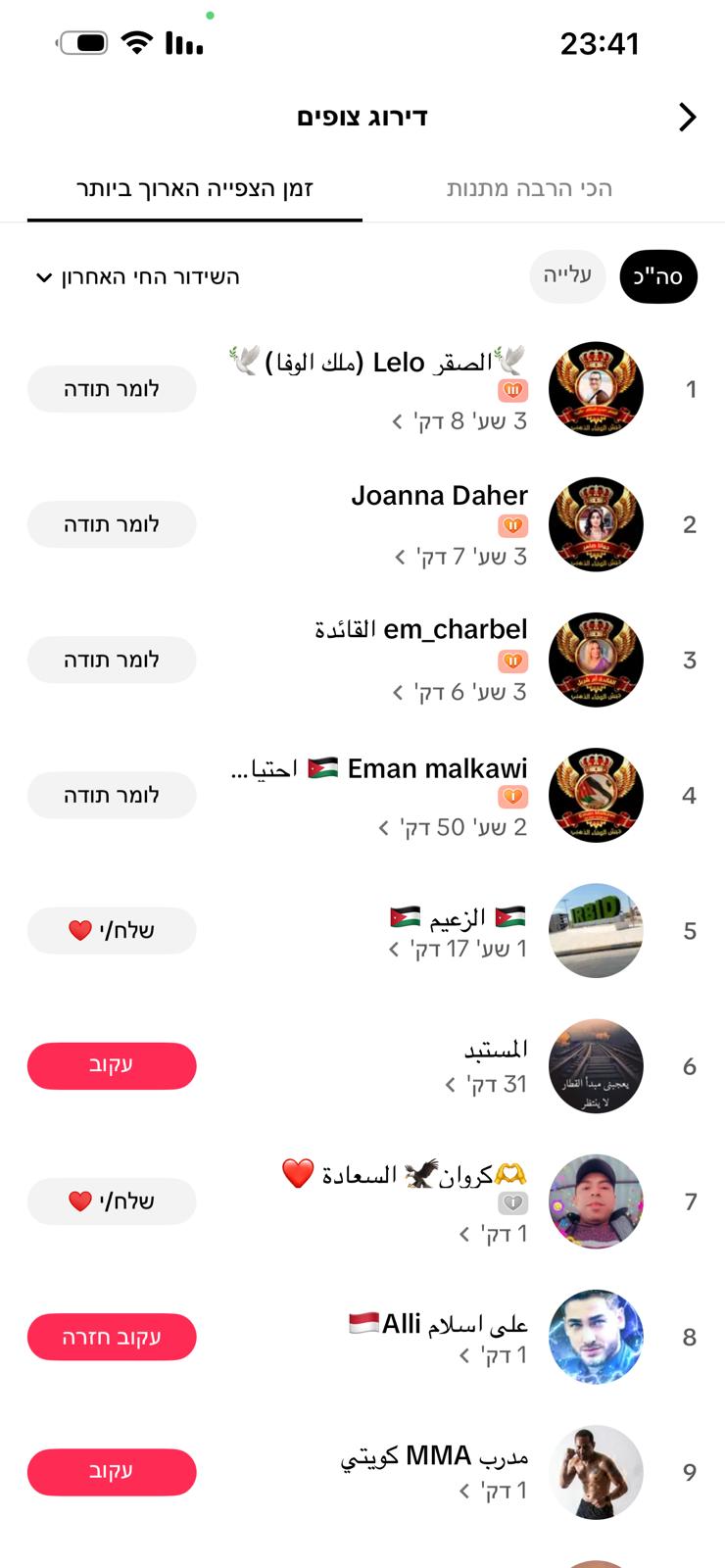Open Lelo's watch time of 3 hours 8 minutes
This screenshot has height=1568, width=725.
click(x=459, y=421)
